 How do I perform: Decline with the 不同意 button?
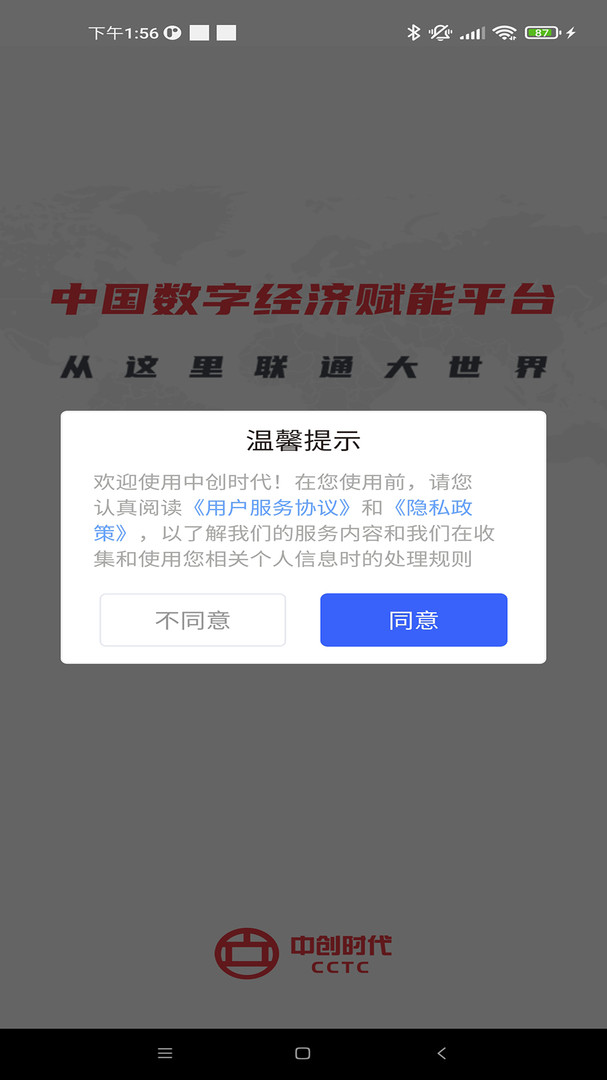[193, 620]
